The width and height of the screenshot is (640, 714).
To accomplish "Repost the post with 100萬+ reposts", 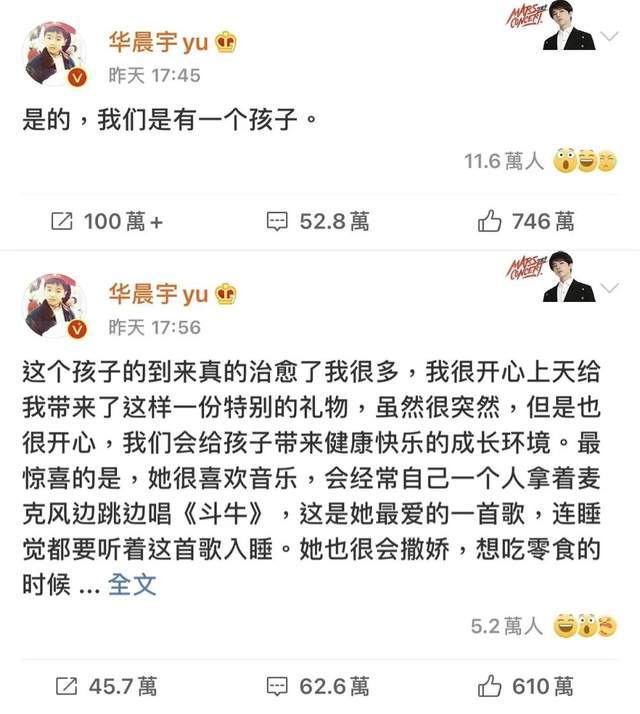I will [107, 221].
